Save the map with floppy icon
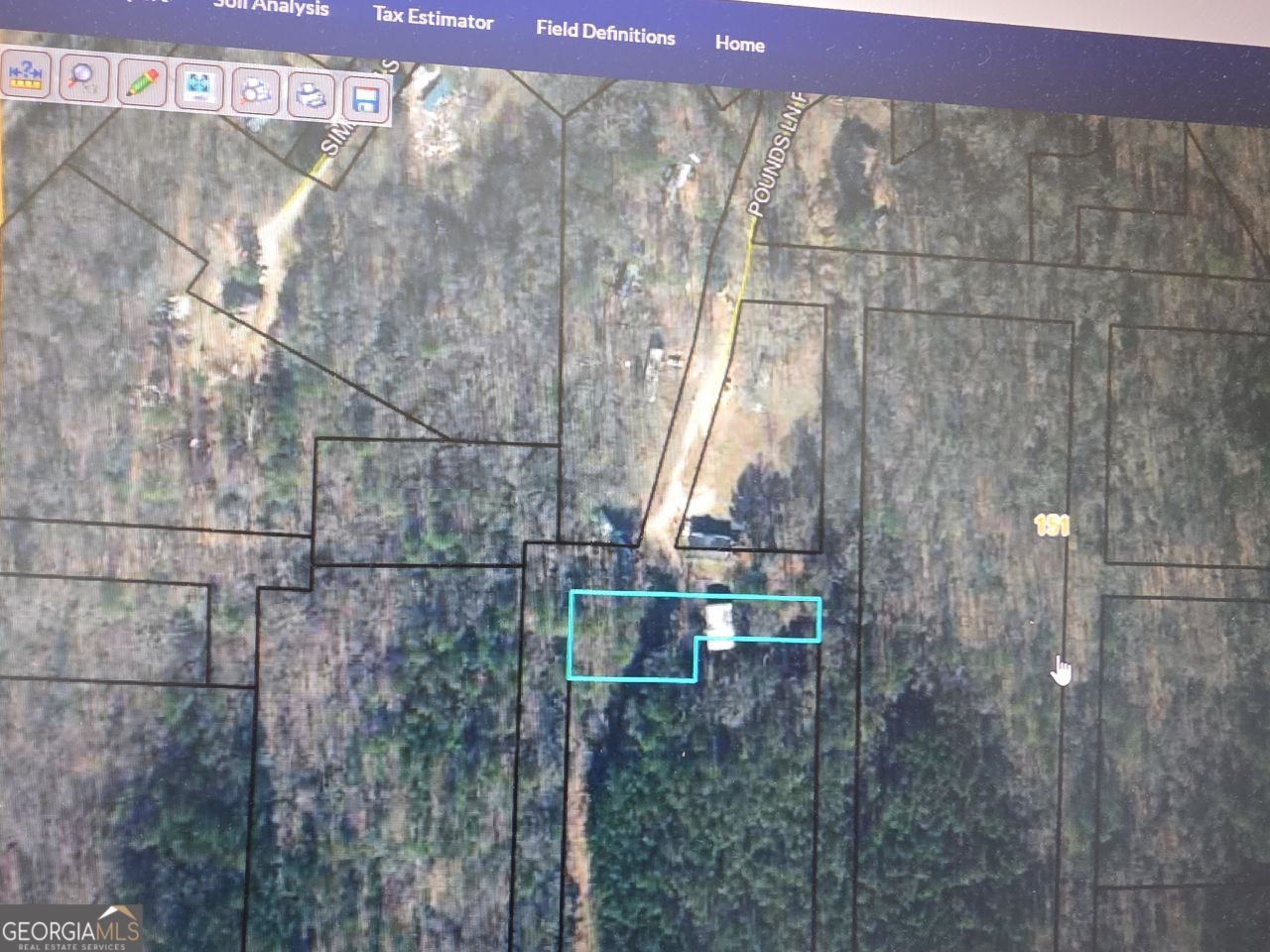 364,100
